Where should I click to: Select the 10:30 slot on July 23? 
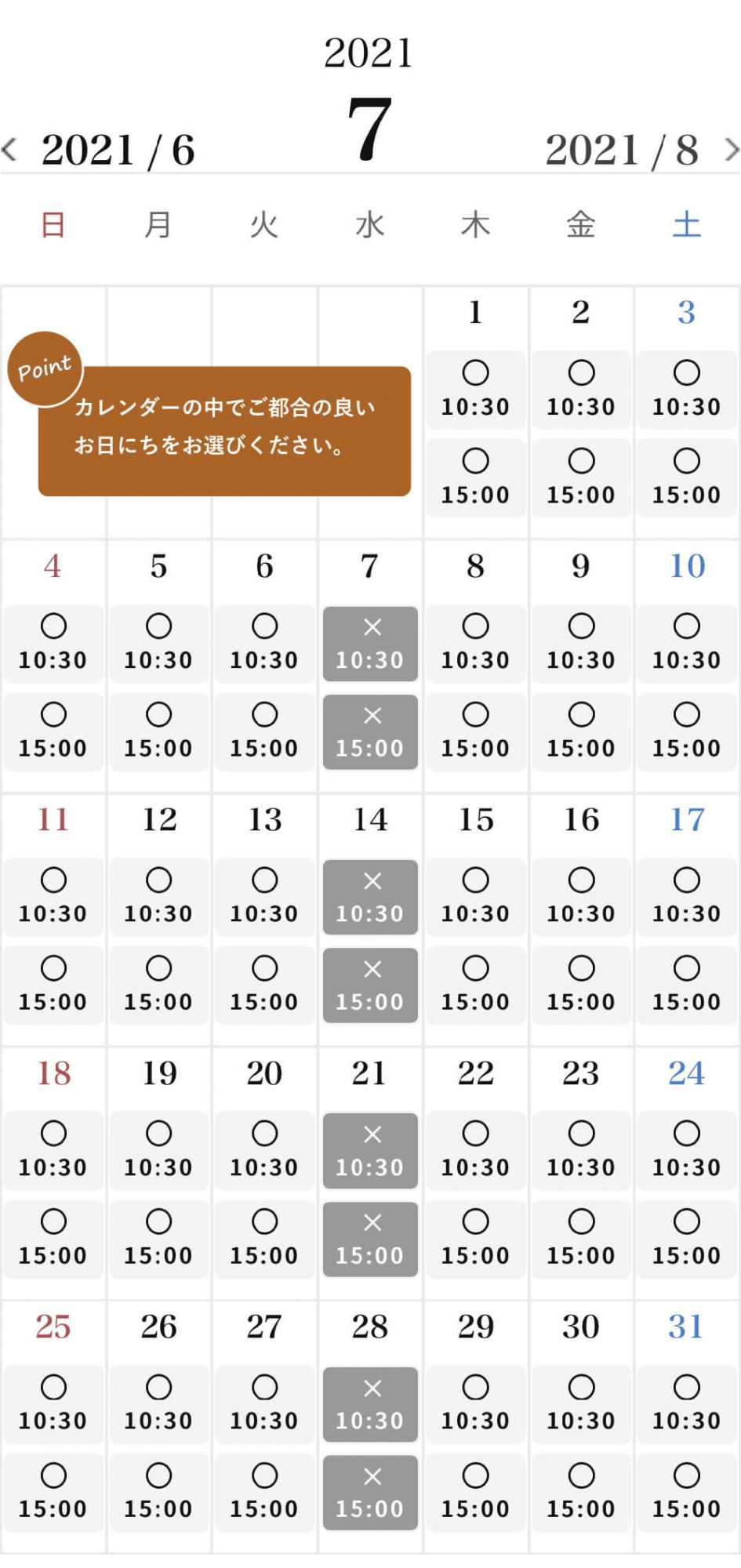(581, 1150)
